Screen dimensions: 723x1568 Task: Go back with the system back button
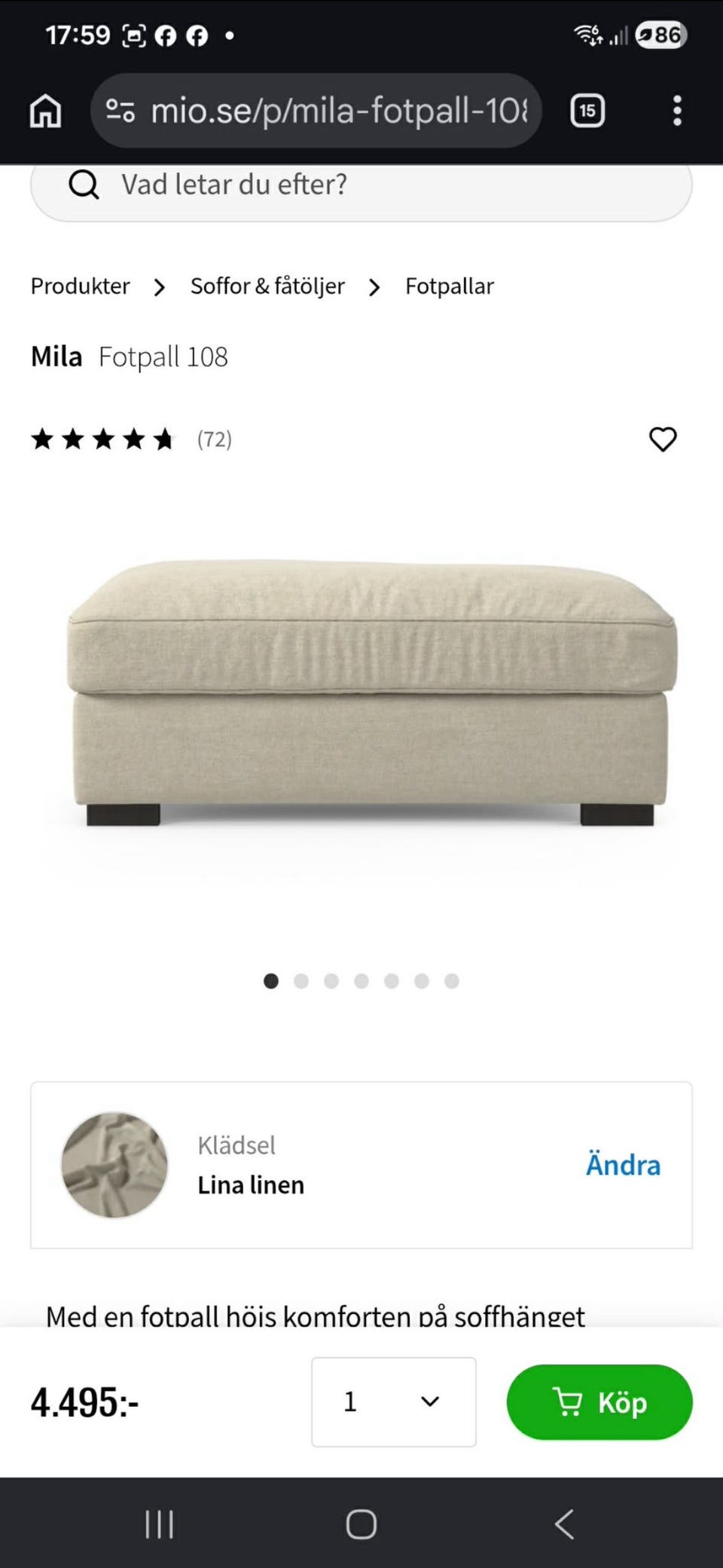pyautogui.click(x=564, y=1524)
